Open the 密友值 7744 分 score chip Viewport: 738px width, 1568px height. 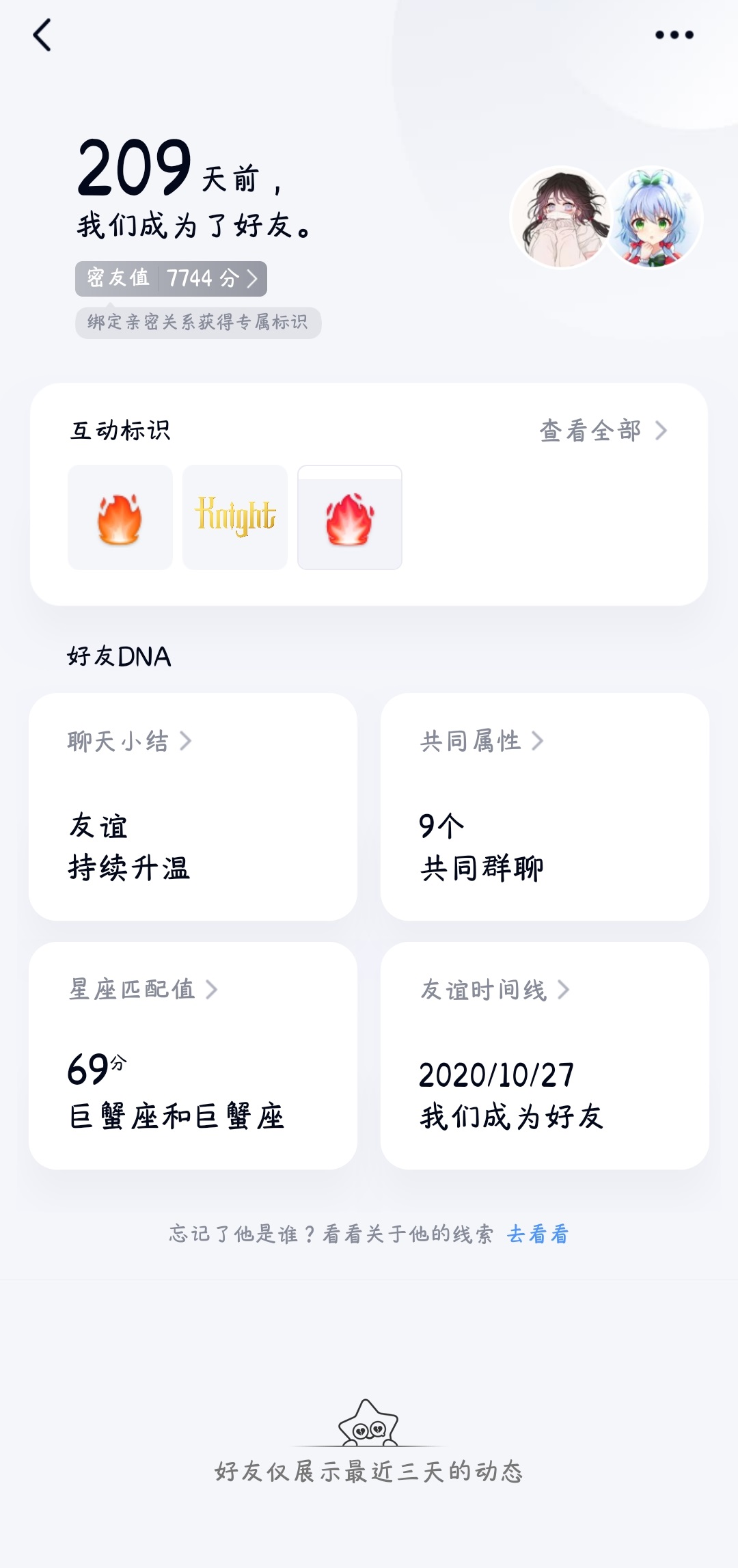[x=171, y=279]
